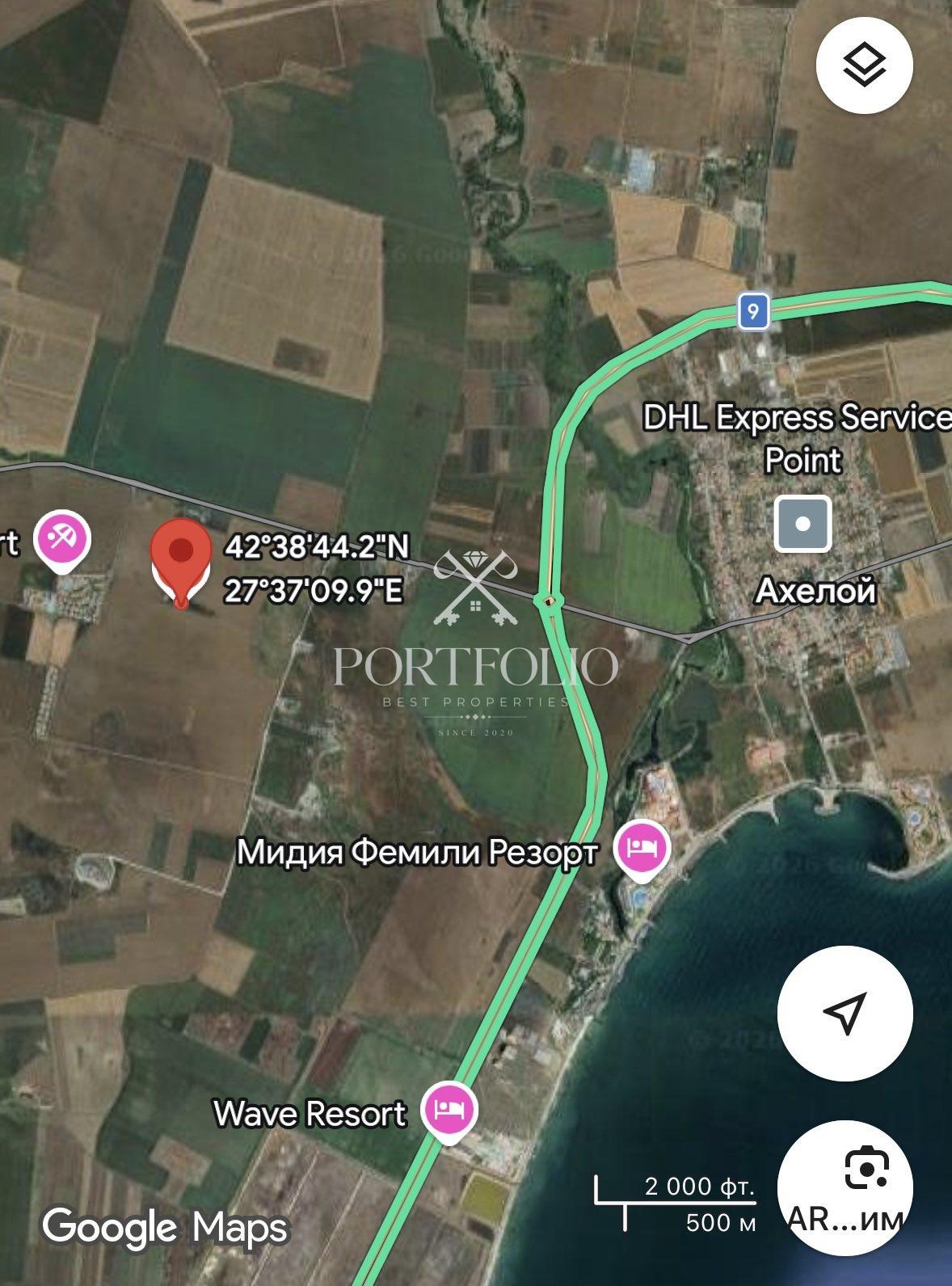
Task: Open the Google Maps home page
Action: coord(166,1226)
